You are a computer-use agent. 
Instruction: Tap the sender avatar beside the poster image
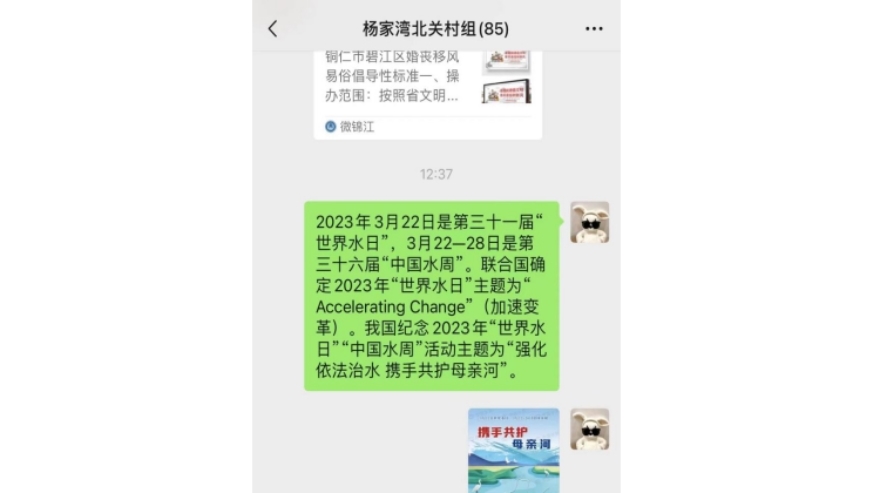coord(590,429)
